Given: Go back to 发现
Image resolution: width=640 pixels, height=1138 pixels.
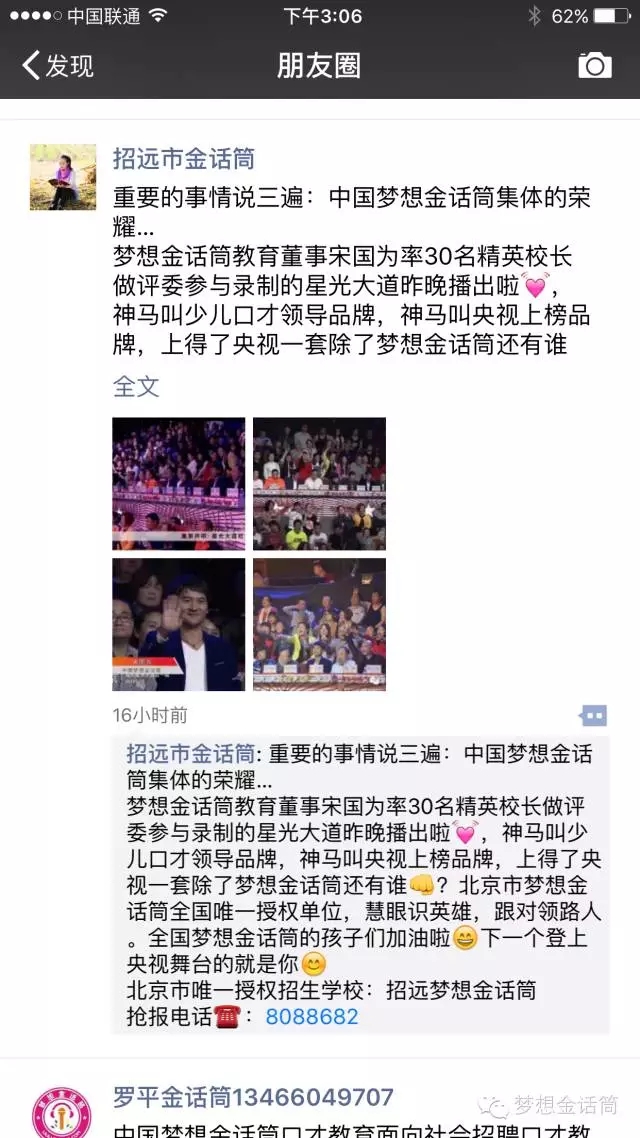Looking at the screenshot, I should [58, 66].
